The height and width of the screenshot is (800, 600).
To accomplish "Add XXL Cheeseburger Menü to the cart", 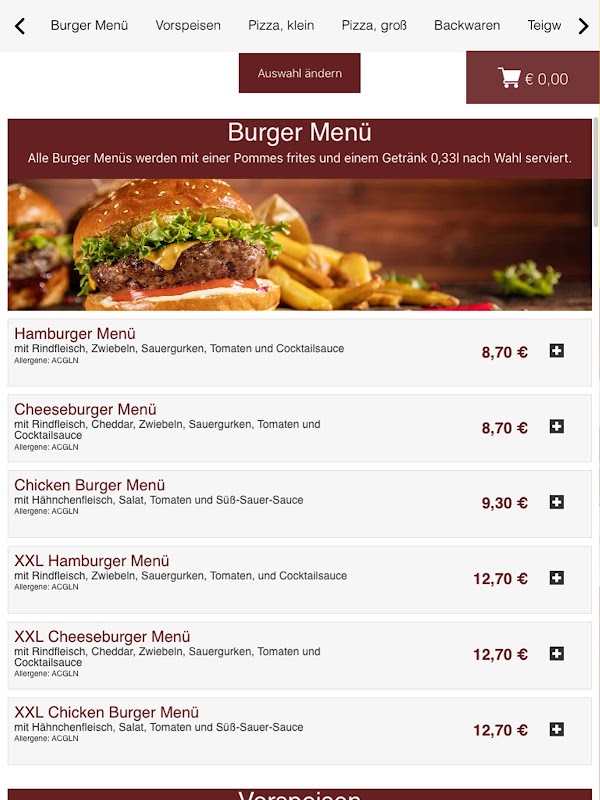I will click(557, 654).
